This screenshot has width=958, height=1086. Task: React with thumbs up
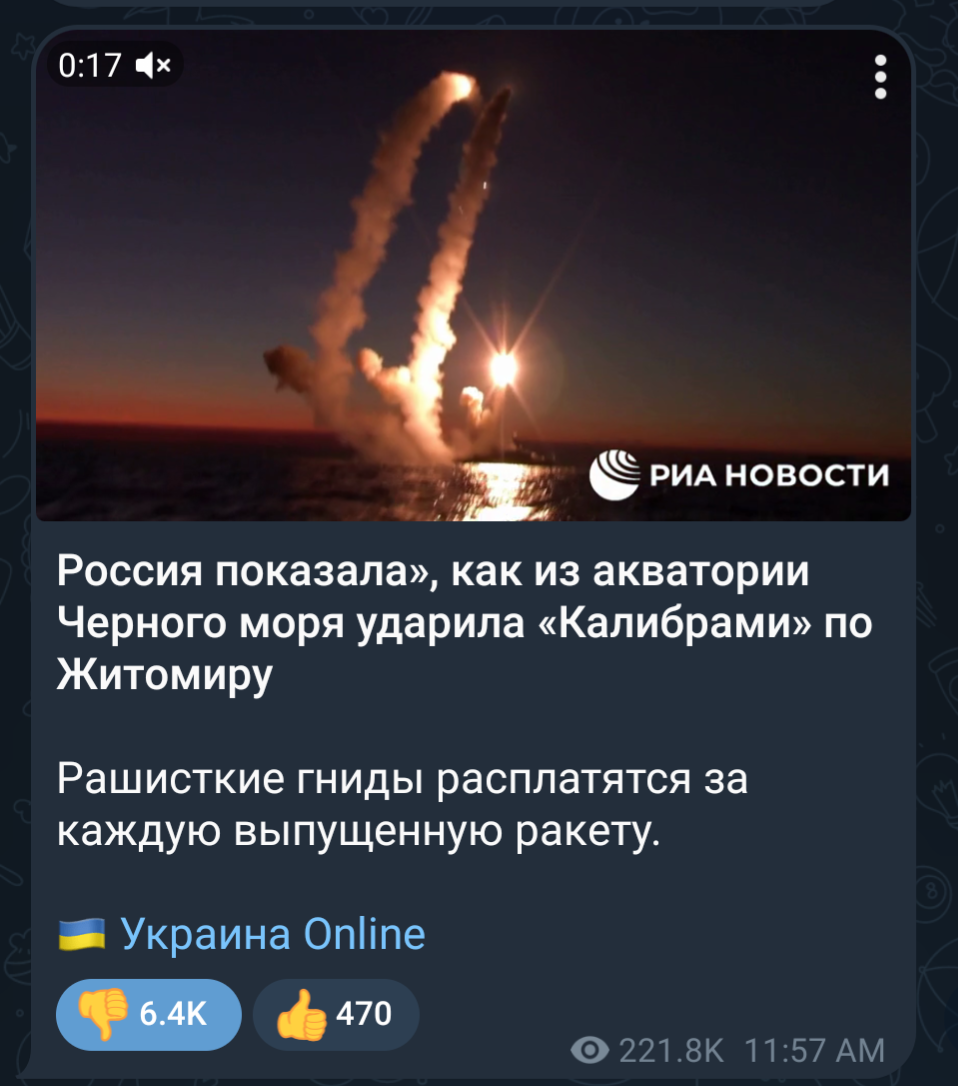tap(335, 1014)
